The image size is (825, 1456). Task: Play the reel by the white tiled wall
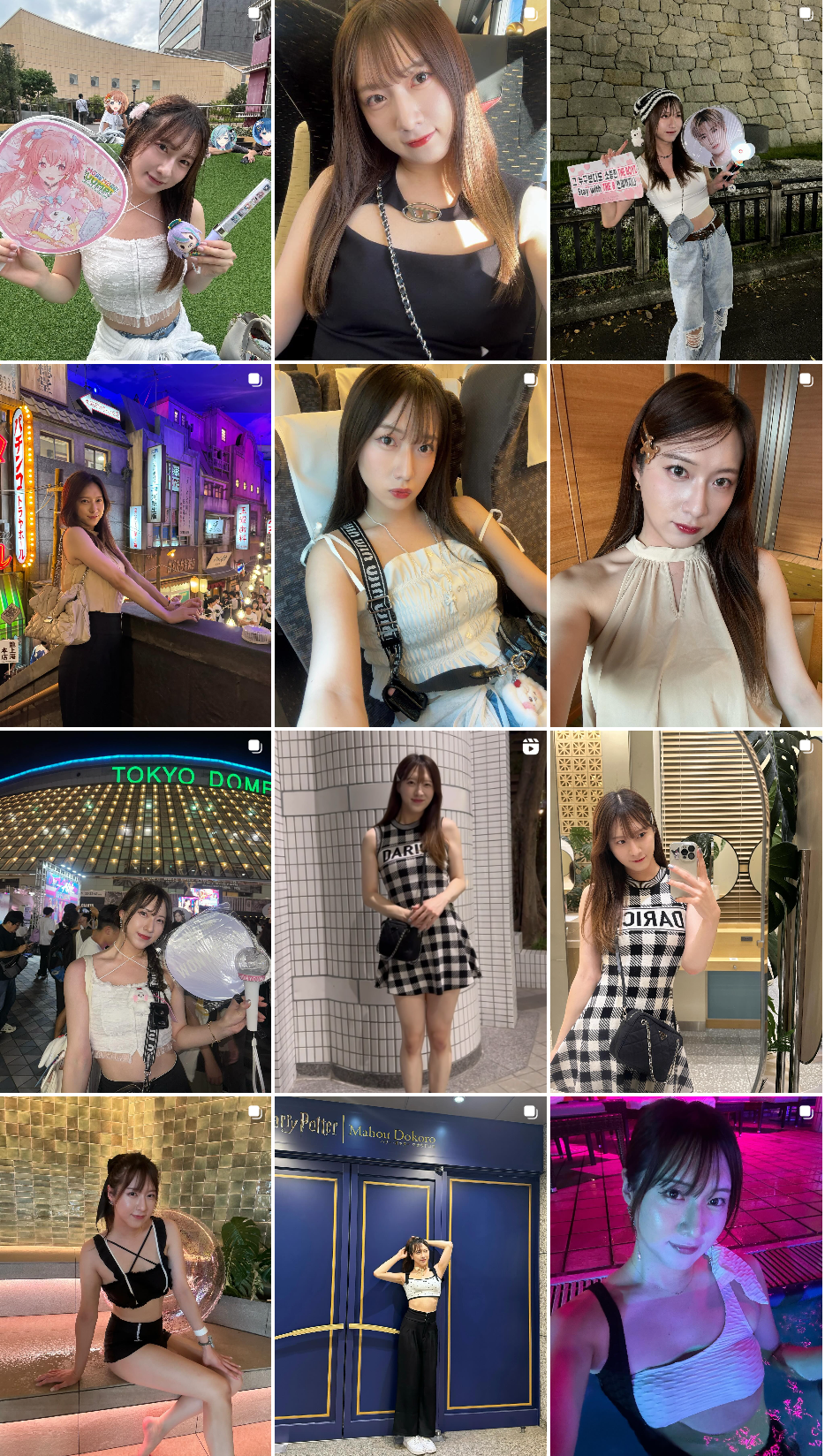pos(411,912)
